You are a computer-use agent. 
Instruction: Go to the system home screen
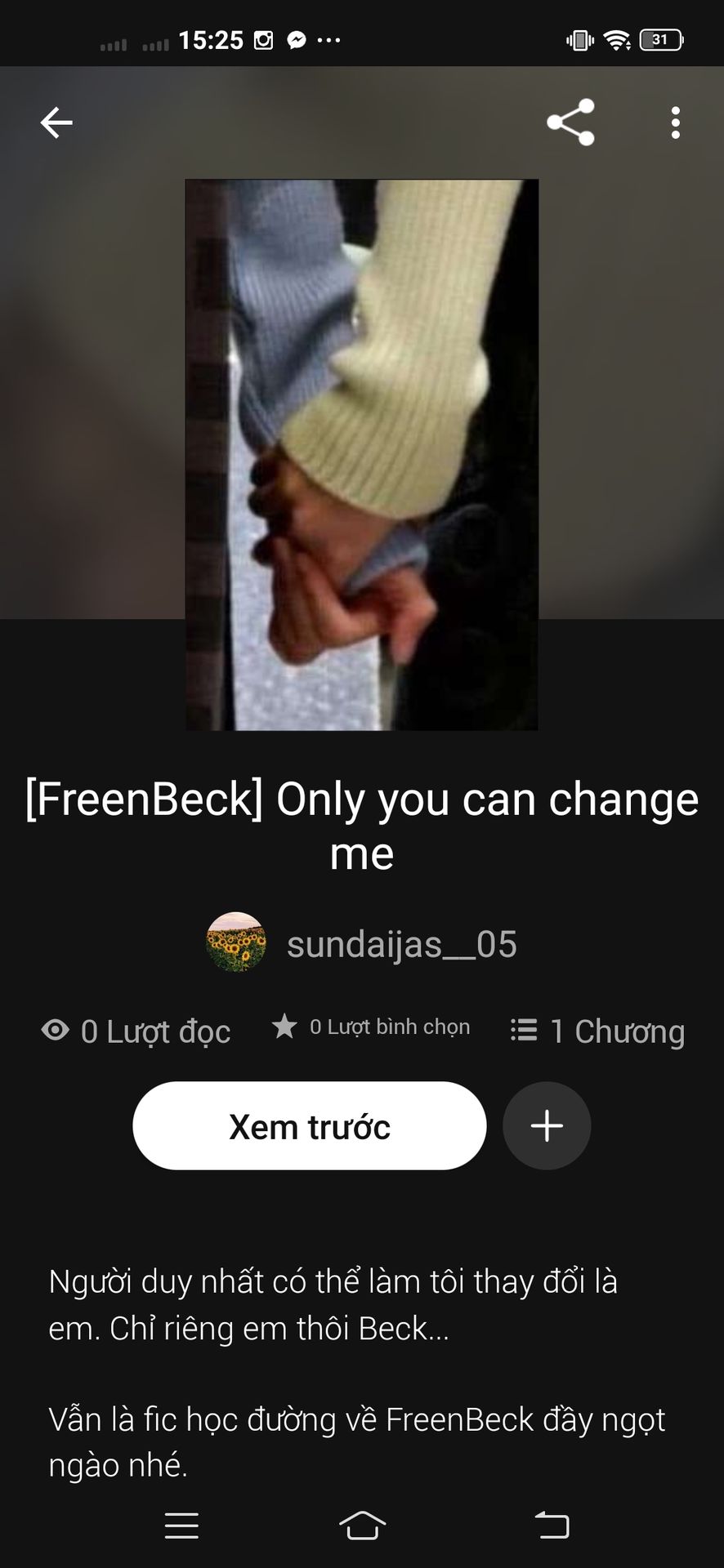coord(362,1525)
